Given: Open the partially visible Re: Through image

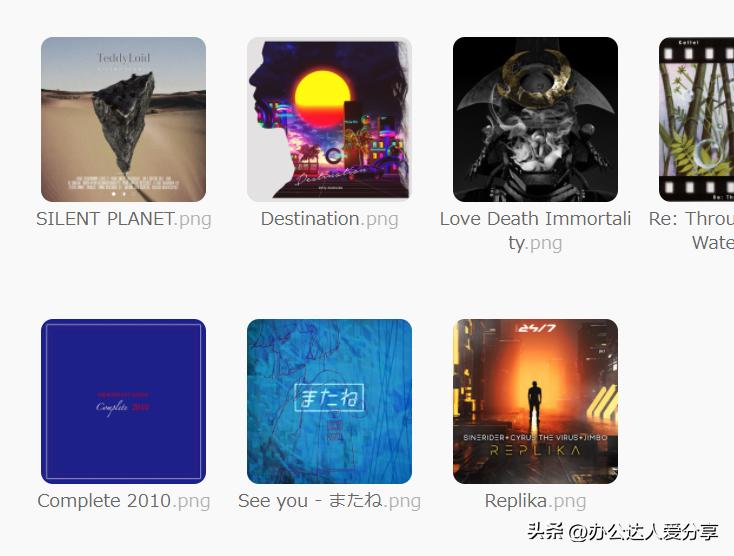Looking at the screenshot, I should point(697,119).
